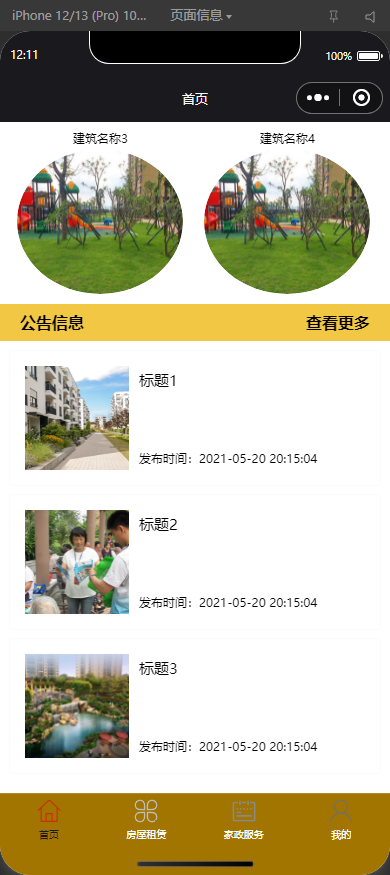The width and height of the screenshot is (390, 875).
Task: Expand the 页面信息 dropdown
Action: pos(201,16)
